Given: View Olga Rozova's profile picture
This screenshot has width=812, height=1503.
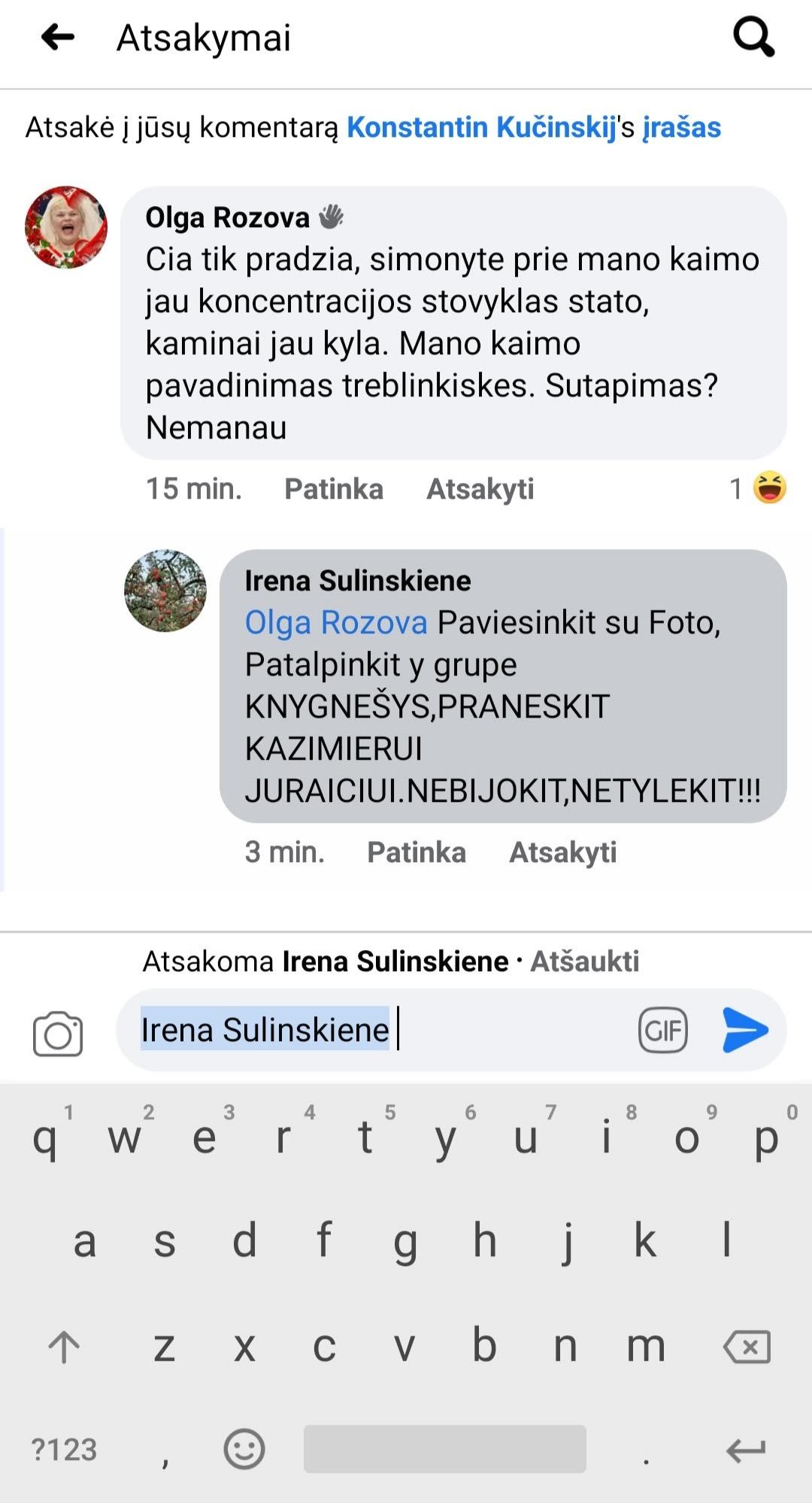Looking at the screenshot, I should [66, 227].
